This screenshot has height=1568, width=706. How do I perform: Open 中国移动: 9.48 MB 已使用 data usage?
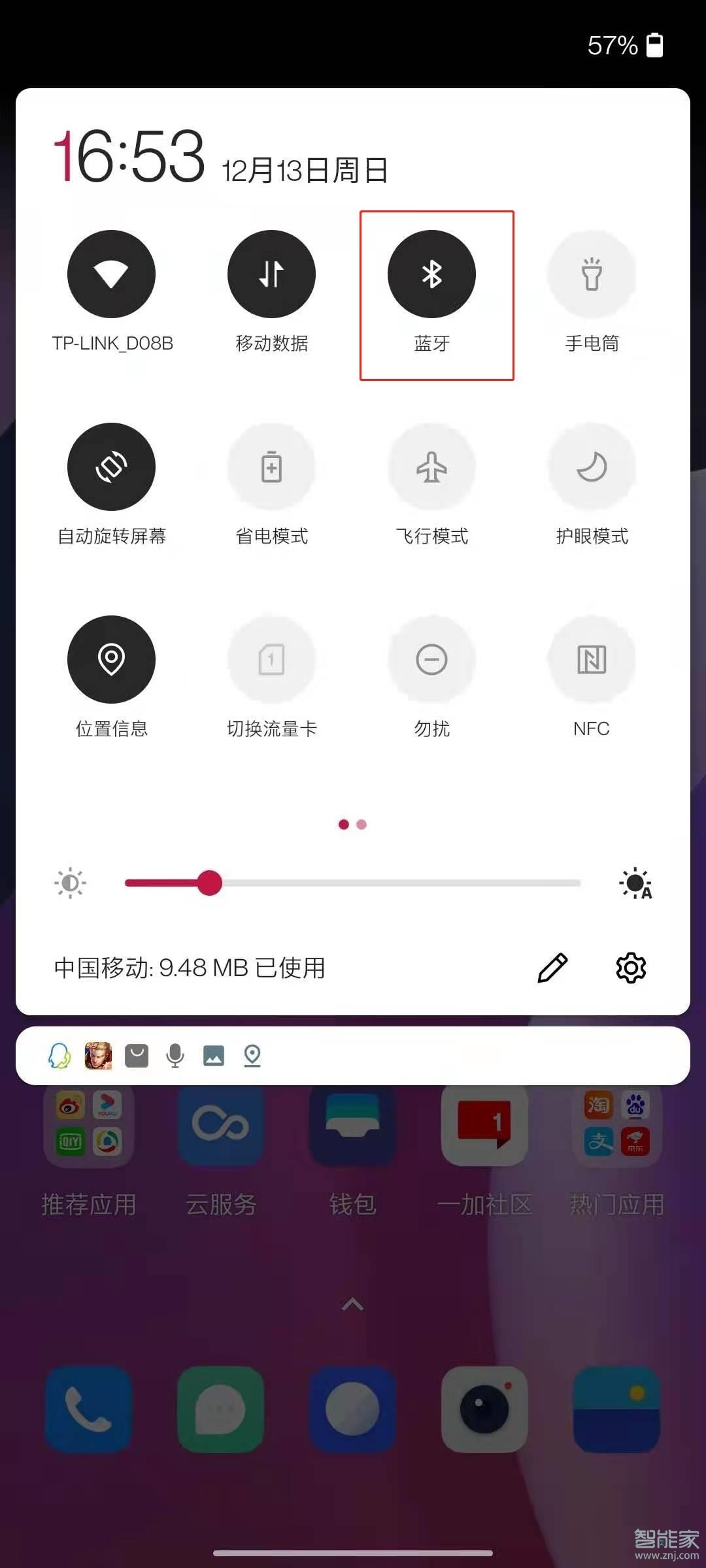[x=189, y=968]
